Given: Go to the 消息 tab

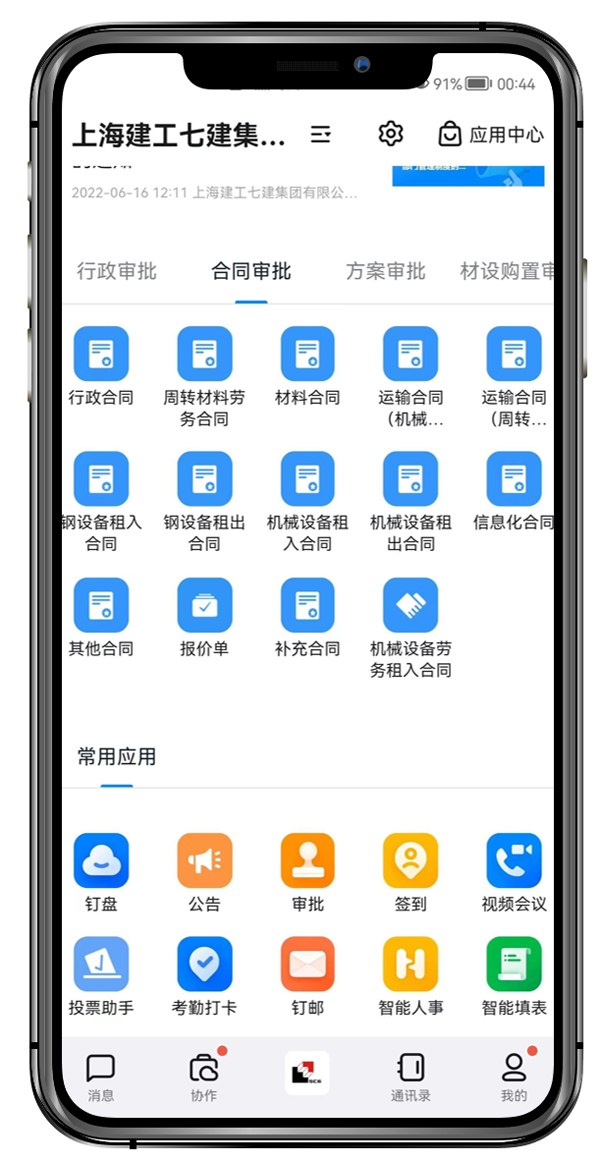Looking at the screenshot, I should [101, 1076].
